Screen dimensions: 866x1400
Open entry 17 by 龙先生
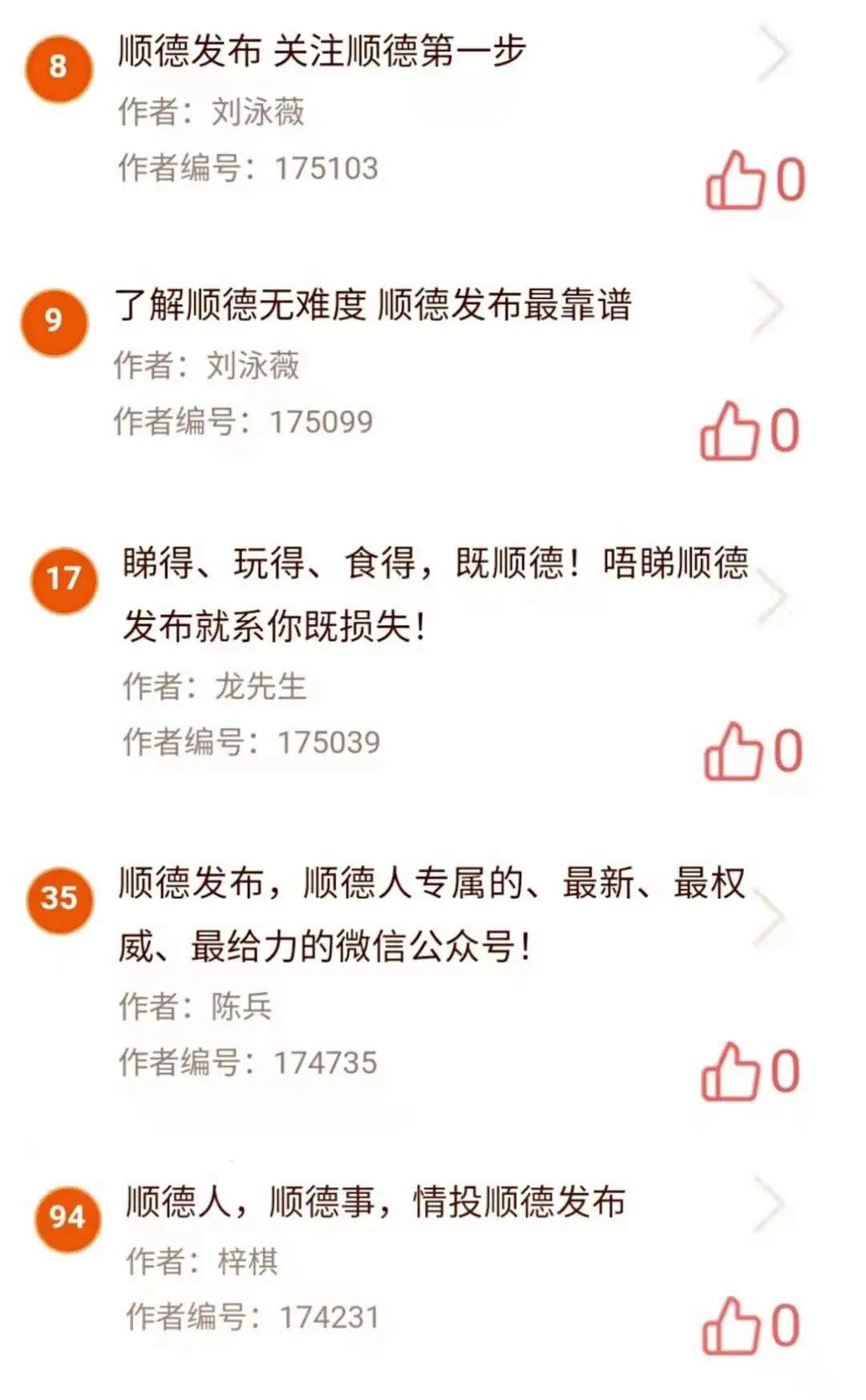(773, 597)
